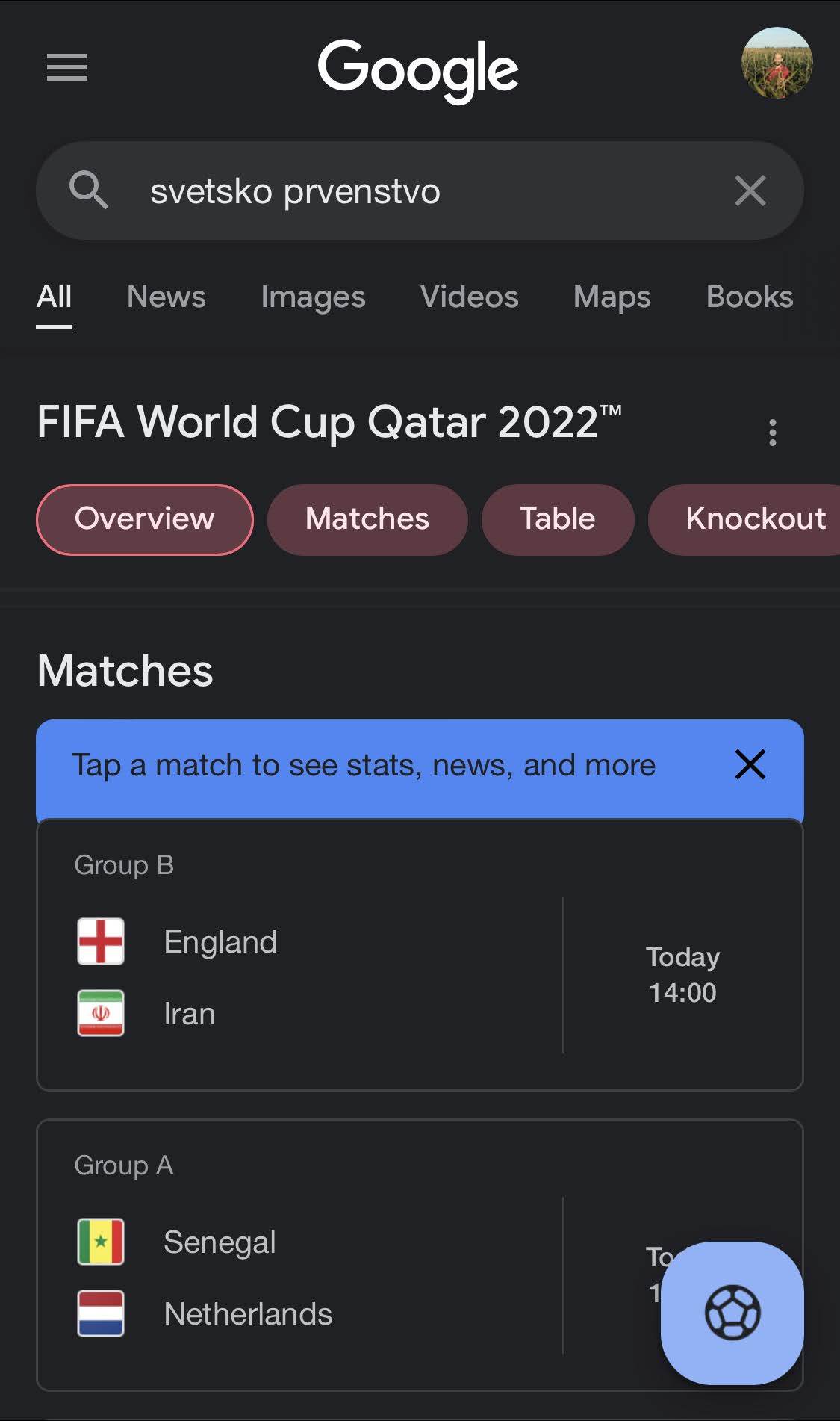Viewport: 840px width, 1421px height.
Task: Open the hamburger navigation menu
Action: tap(67, 68)
